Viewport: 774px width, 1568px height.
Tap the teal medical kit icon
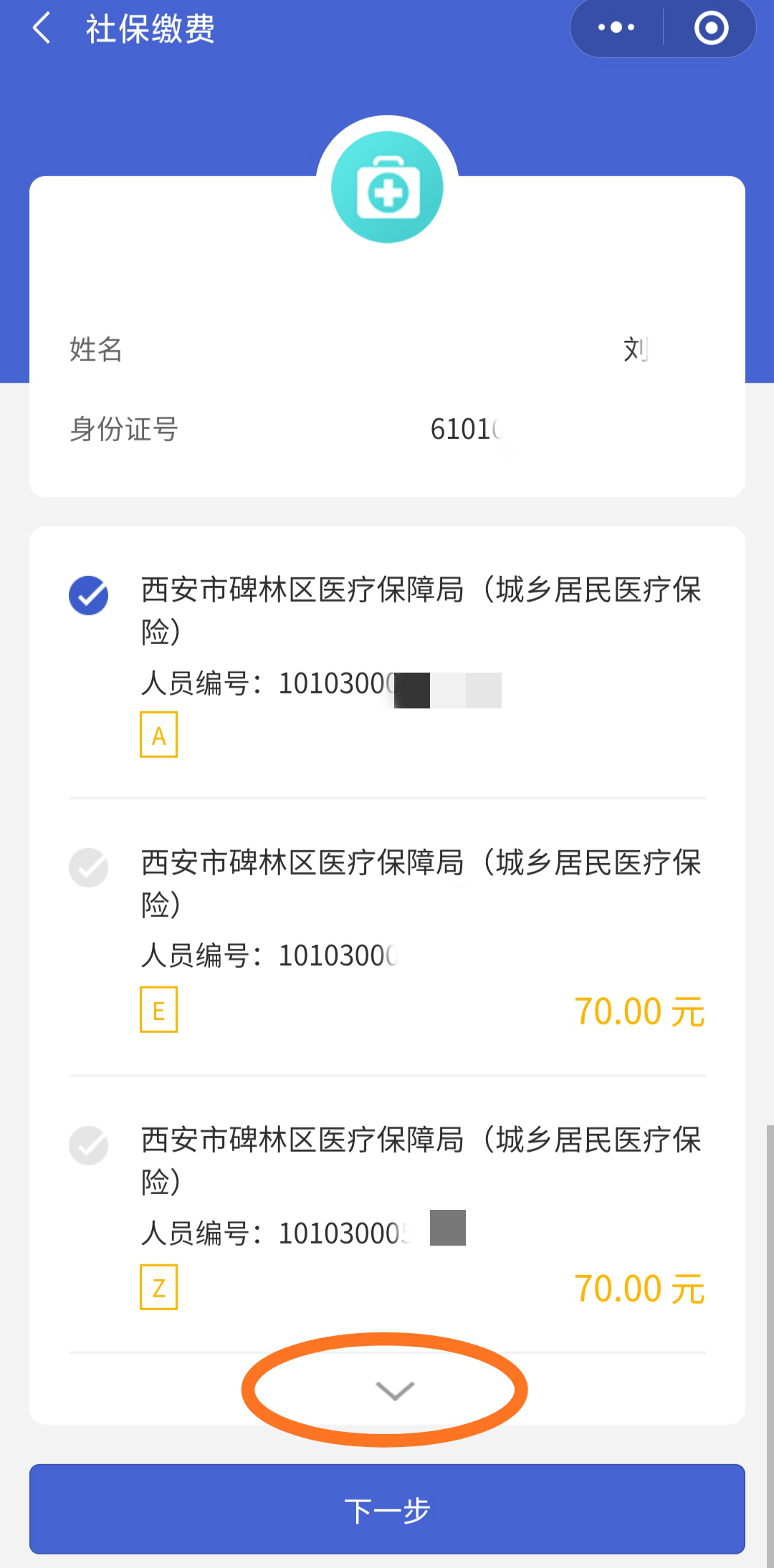click(387, 188)
